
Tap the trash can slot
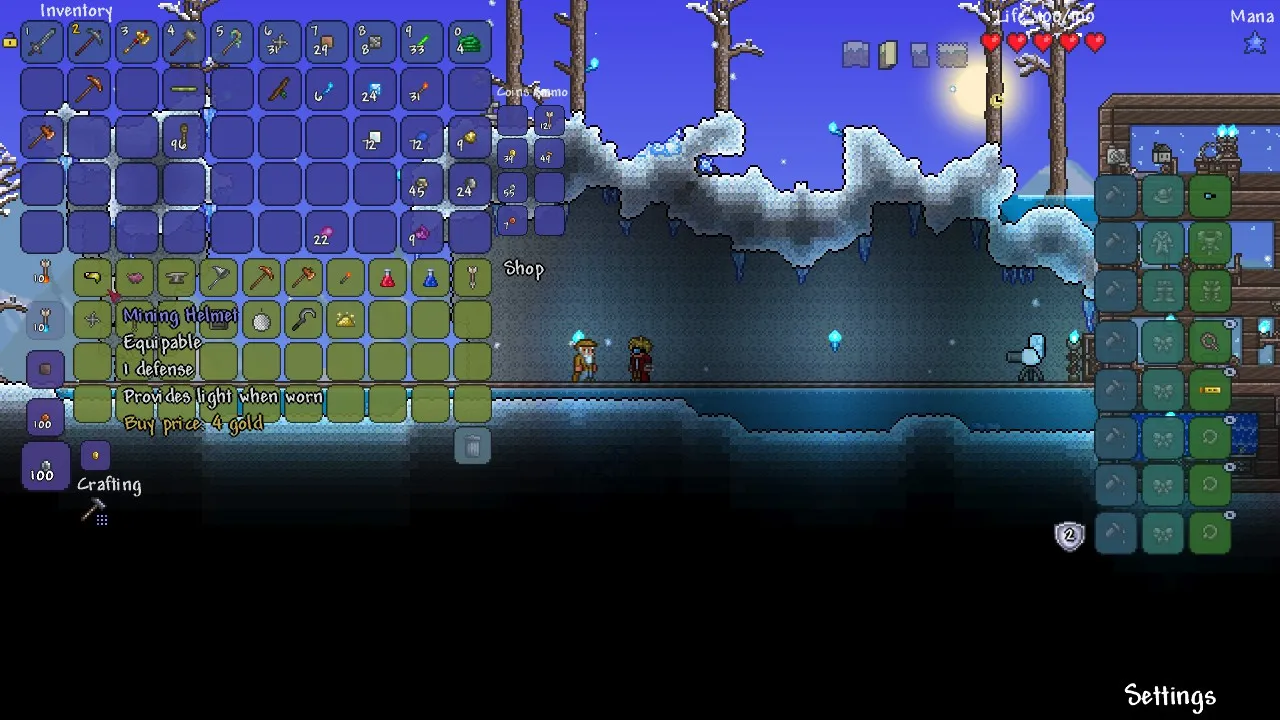point(473,446)
